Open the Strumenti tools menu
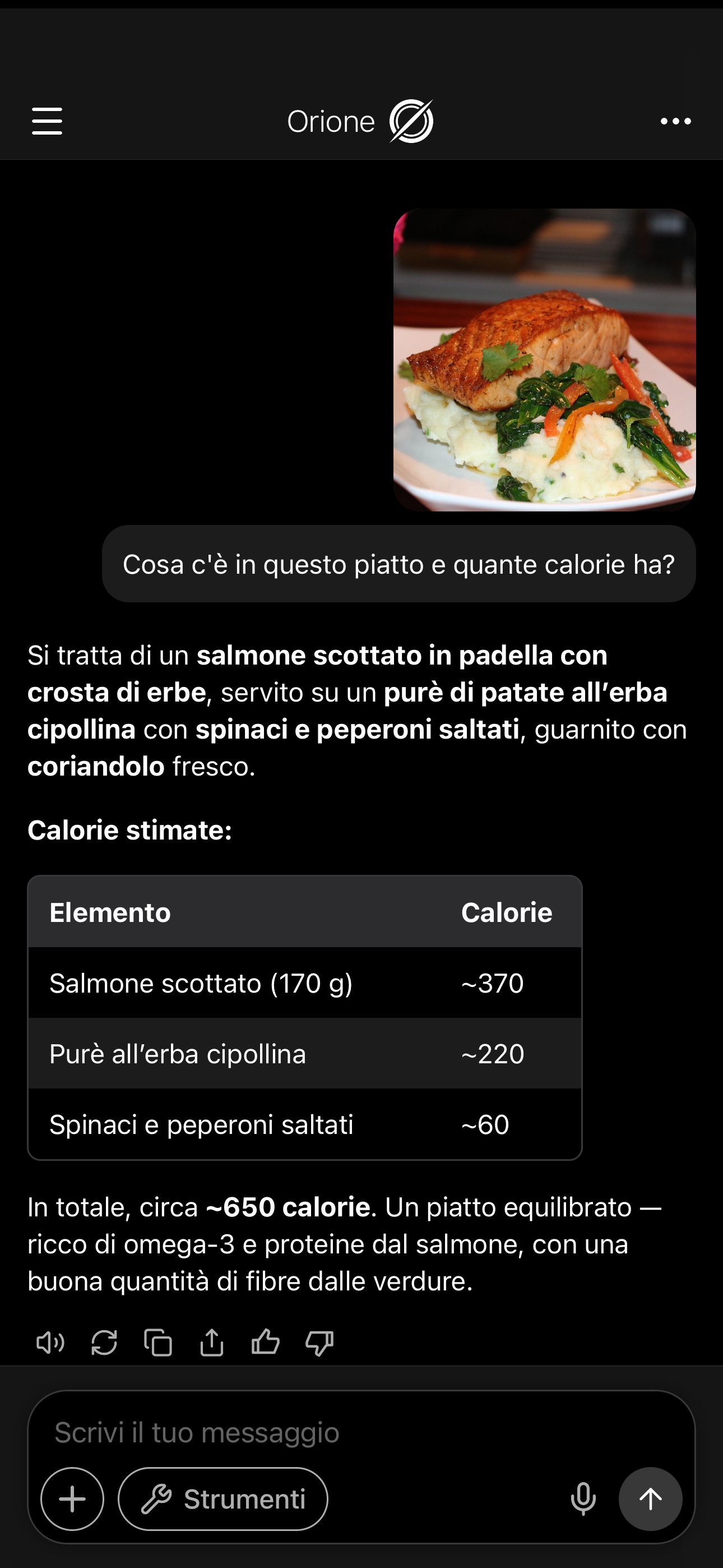This screenshot has width=723, height=1568. (x=222, y=1499)
